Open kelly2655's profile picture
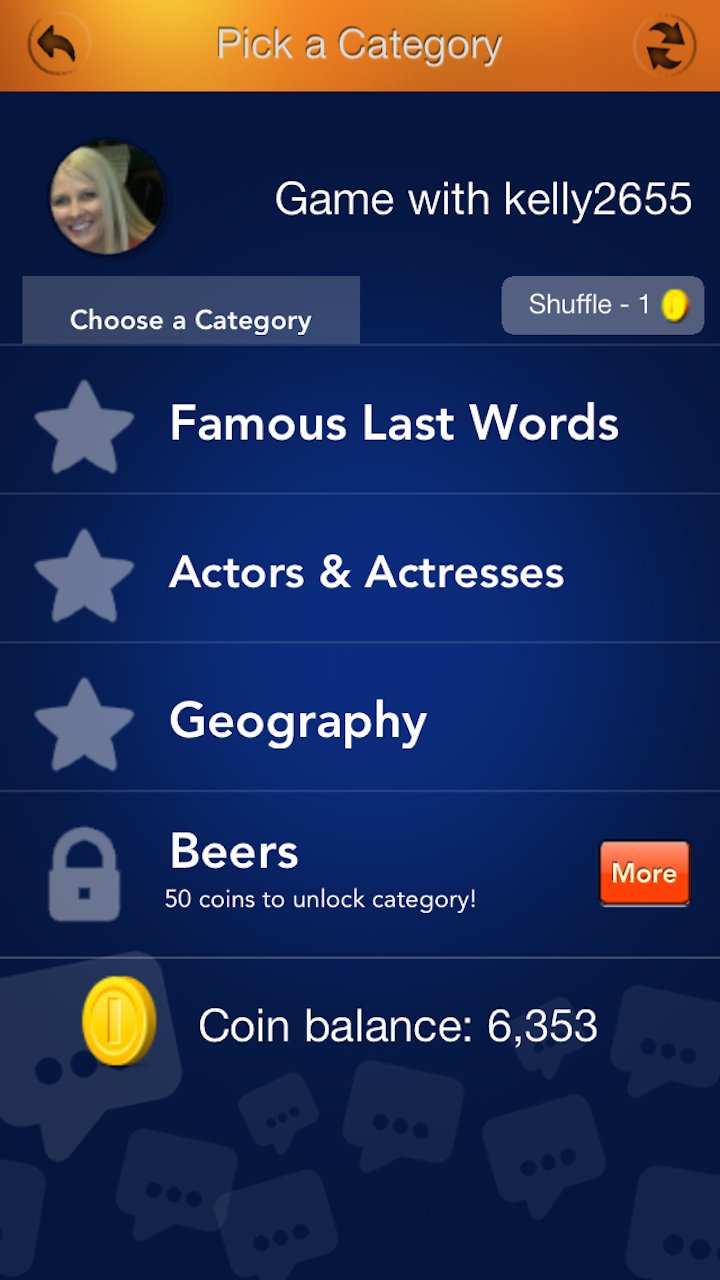Screen dimensions: 720x1280 click(107, 197)
